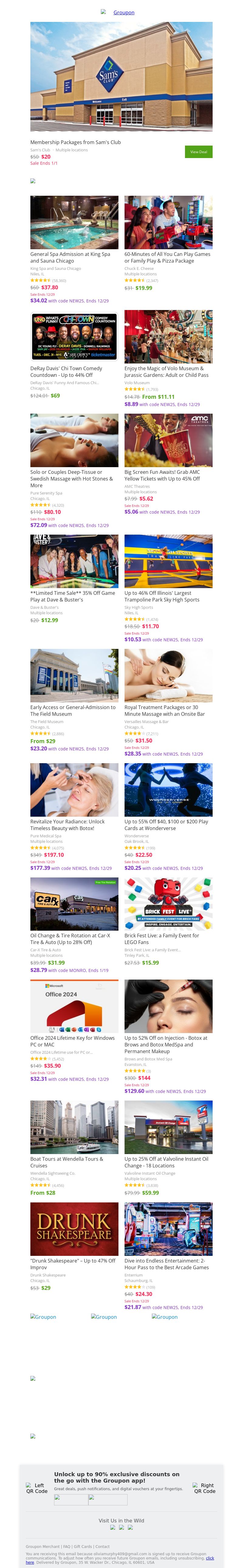Open the Groupon link at the top
Viewport: 243px width, 1568px height.
124,12
